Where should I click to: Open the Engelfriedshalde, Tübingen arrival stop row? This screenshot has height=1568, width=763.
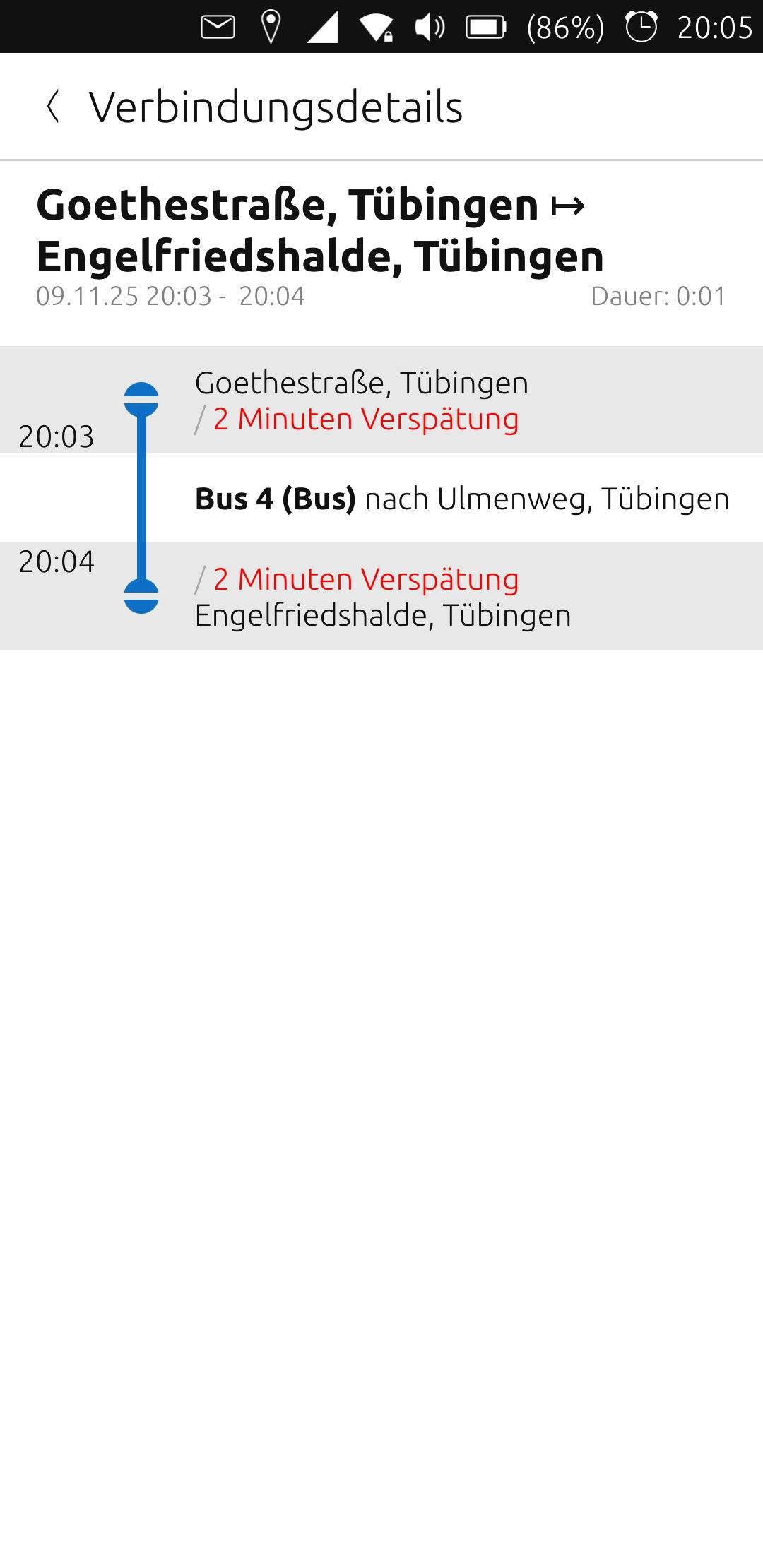pos(381,598)
